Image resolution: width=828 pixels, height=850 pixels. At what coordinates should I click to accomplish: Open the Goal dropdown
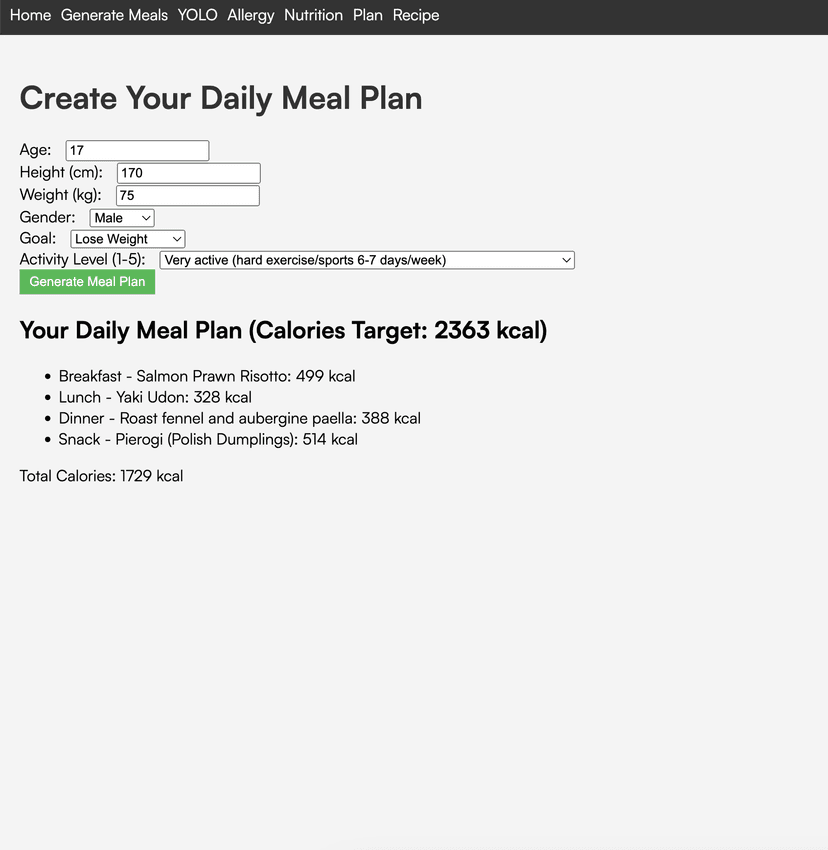tap(127, 239)
